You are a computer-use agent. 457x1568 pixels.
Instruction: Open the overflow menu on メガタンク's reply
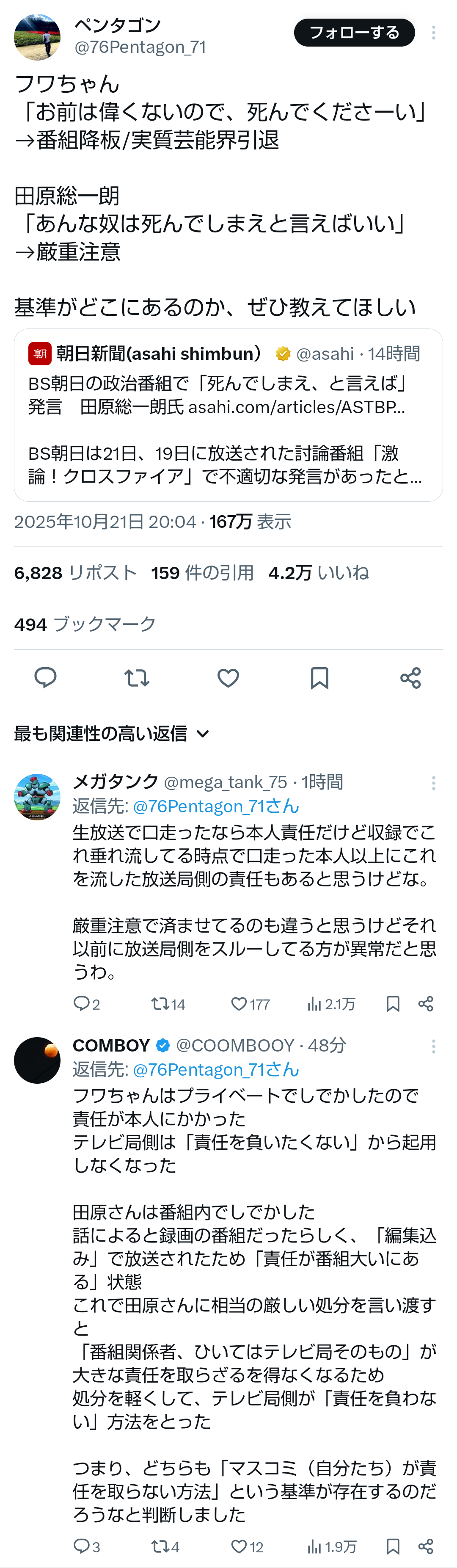point(433,783)
